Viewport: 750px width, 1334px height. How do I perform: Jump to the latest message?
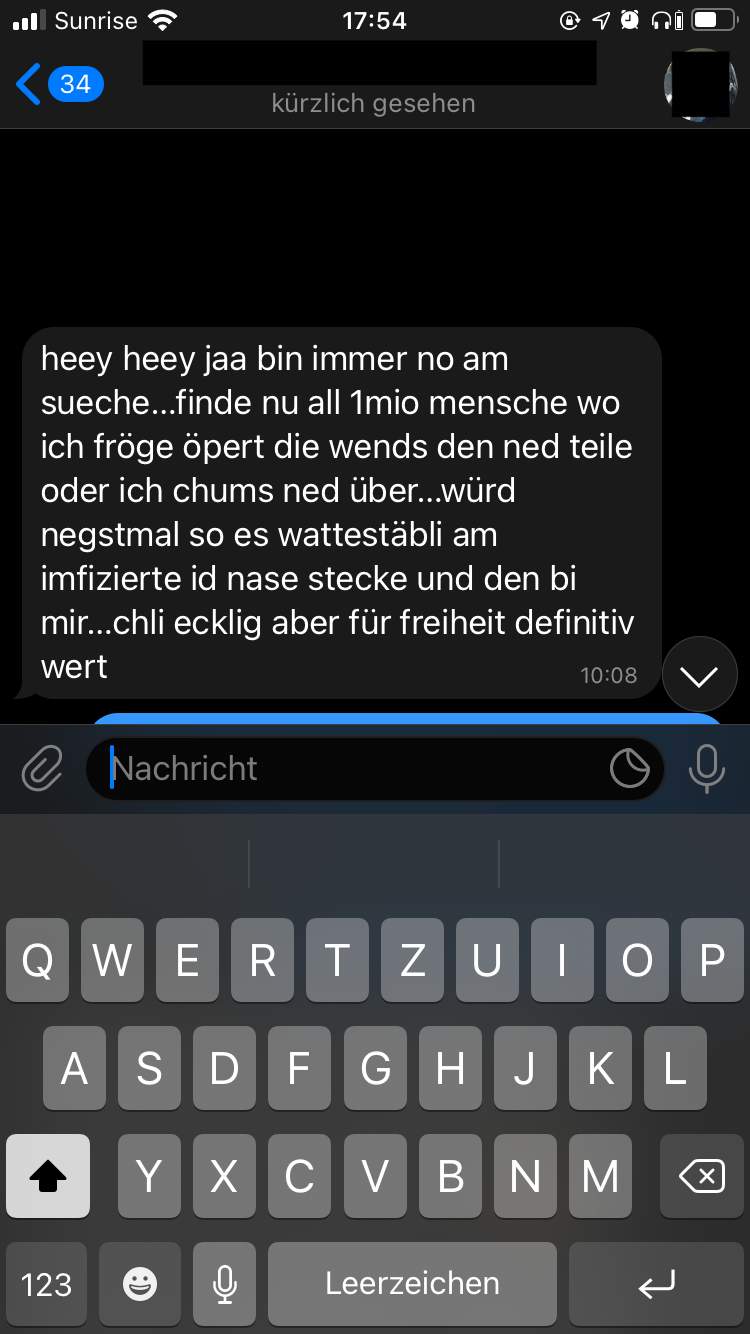click(699, 676)
